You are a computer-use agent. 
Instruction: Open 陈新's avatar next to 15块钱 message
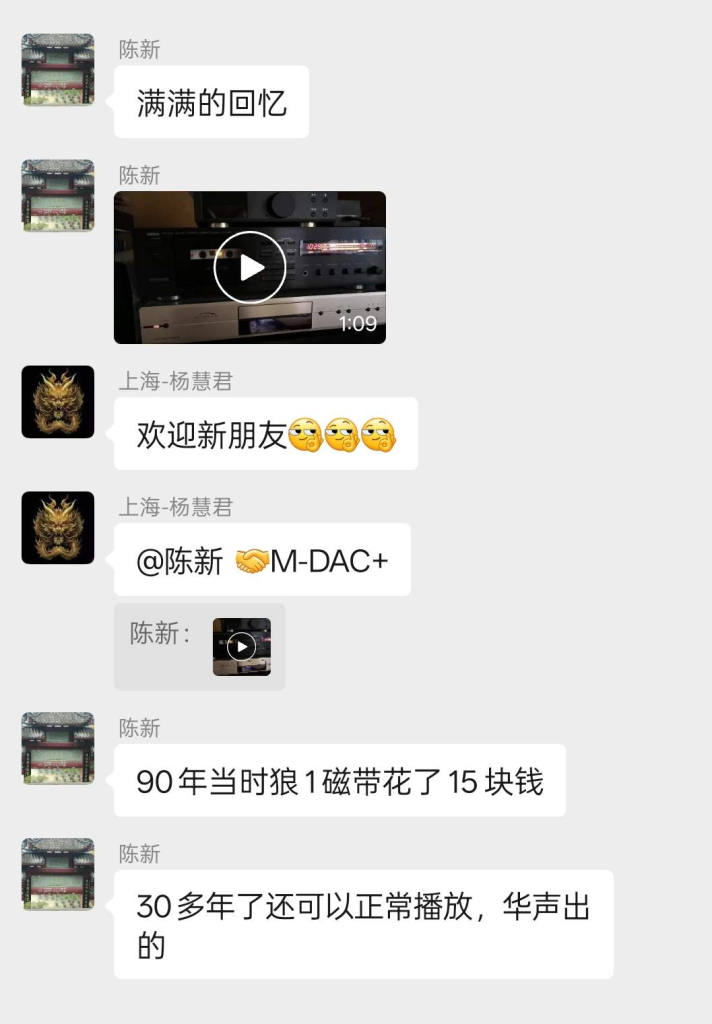click(58, 748)
